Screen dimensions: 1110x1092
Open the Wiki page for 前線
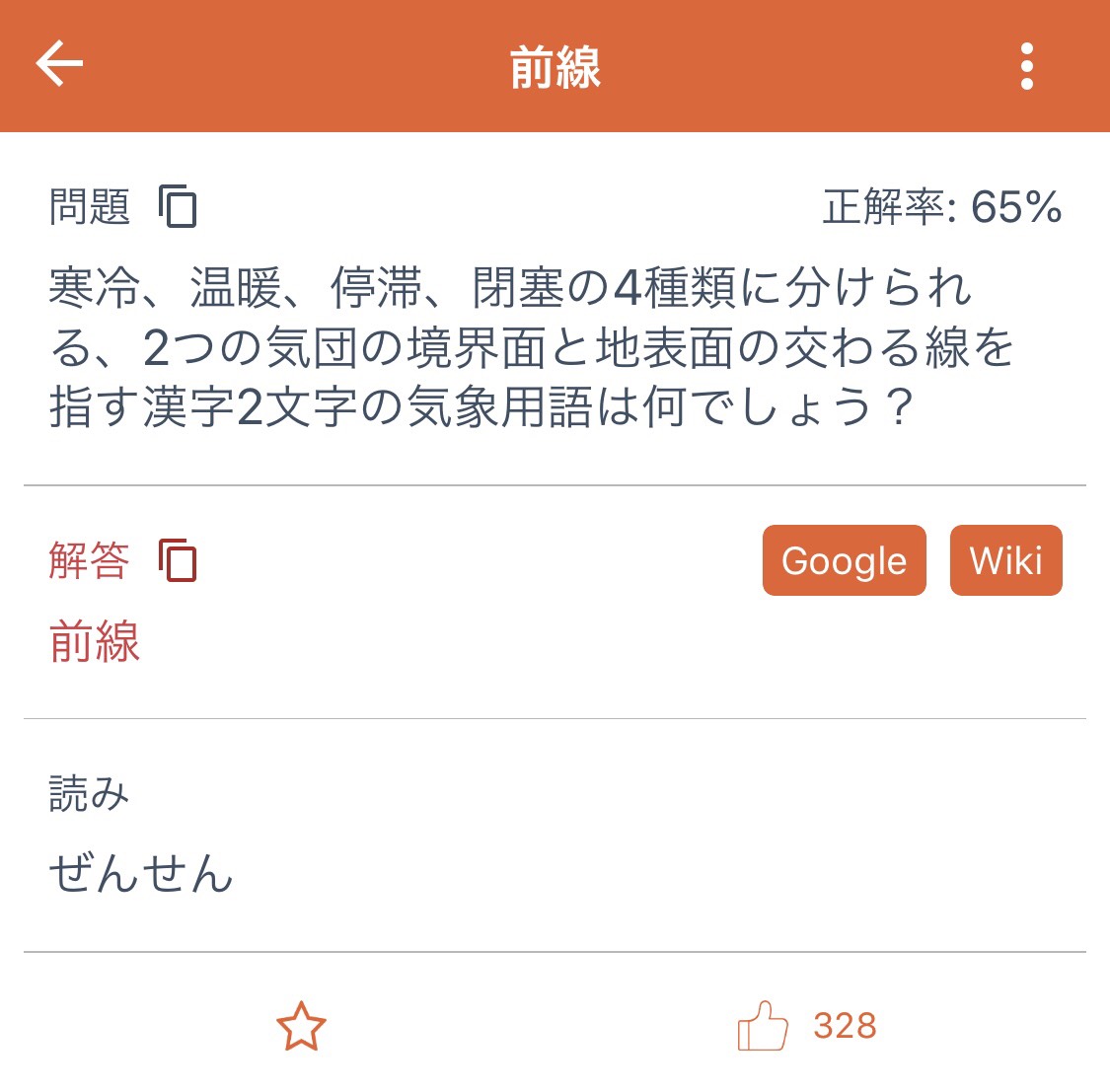[x=1005, y=560]
